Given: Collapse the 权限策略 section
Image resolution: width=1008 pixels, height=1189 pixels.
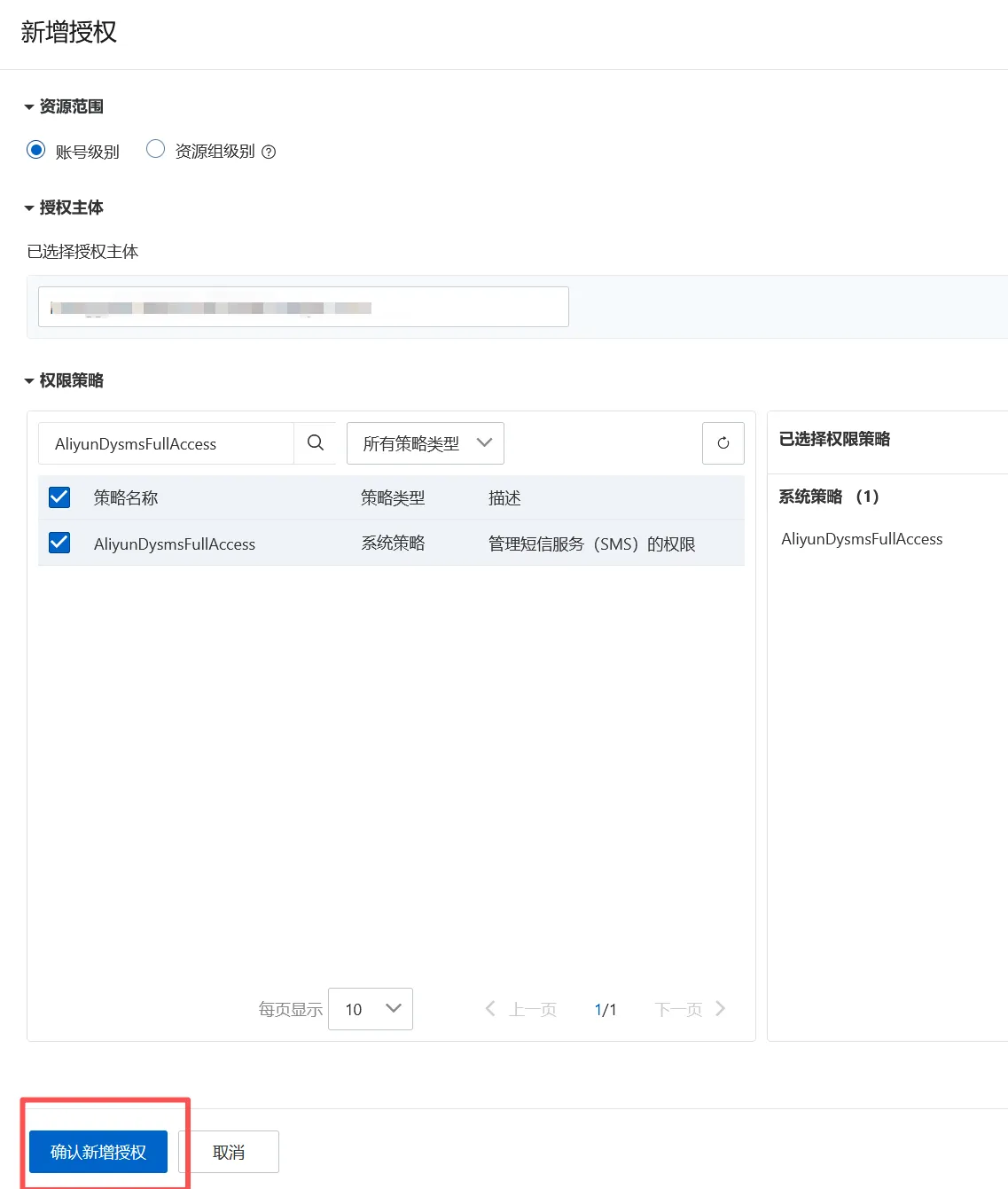Looking at the screenshot, I should tap(29, 381).
